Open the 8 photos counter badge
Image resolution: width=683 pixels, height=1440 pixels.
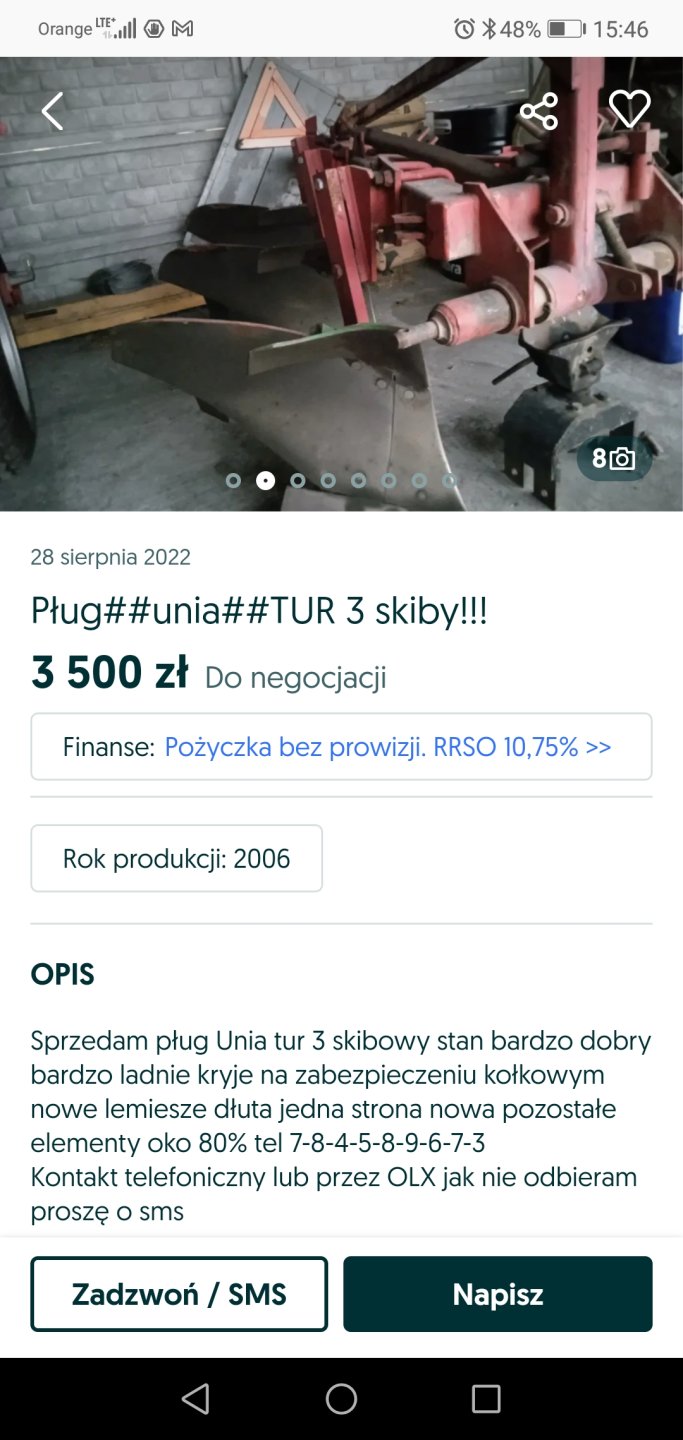(614, 459)
